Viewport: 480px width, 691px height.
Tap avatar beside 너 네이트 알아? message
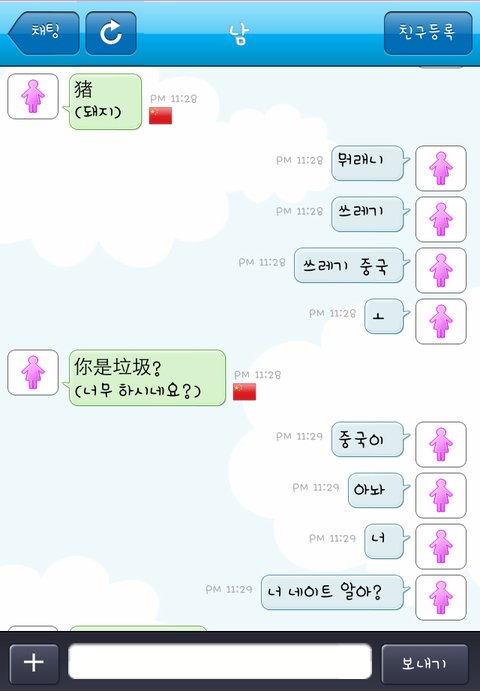click(441, 598)
